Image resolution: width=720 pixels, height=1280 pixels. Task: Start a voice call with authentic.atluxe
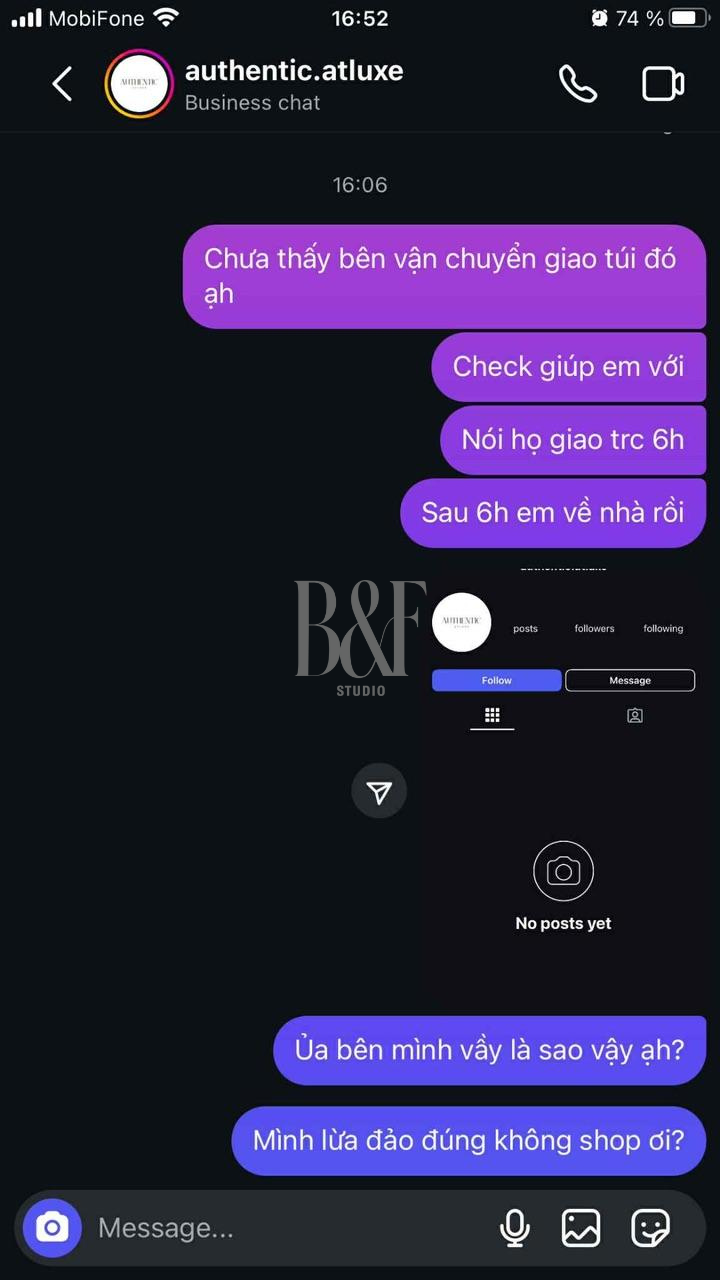point(577,84)
